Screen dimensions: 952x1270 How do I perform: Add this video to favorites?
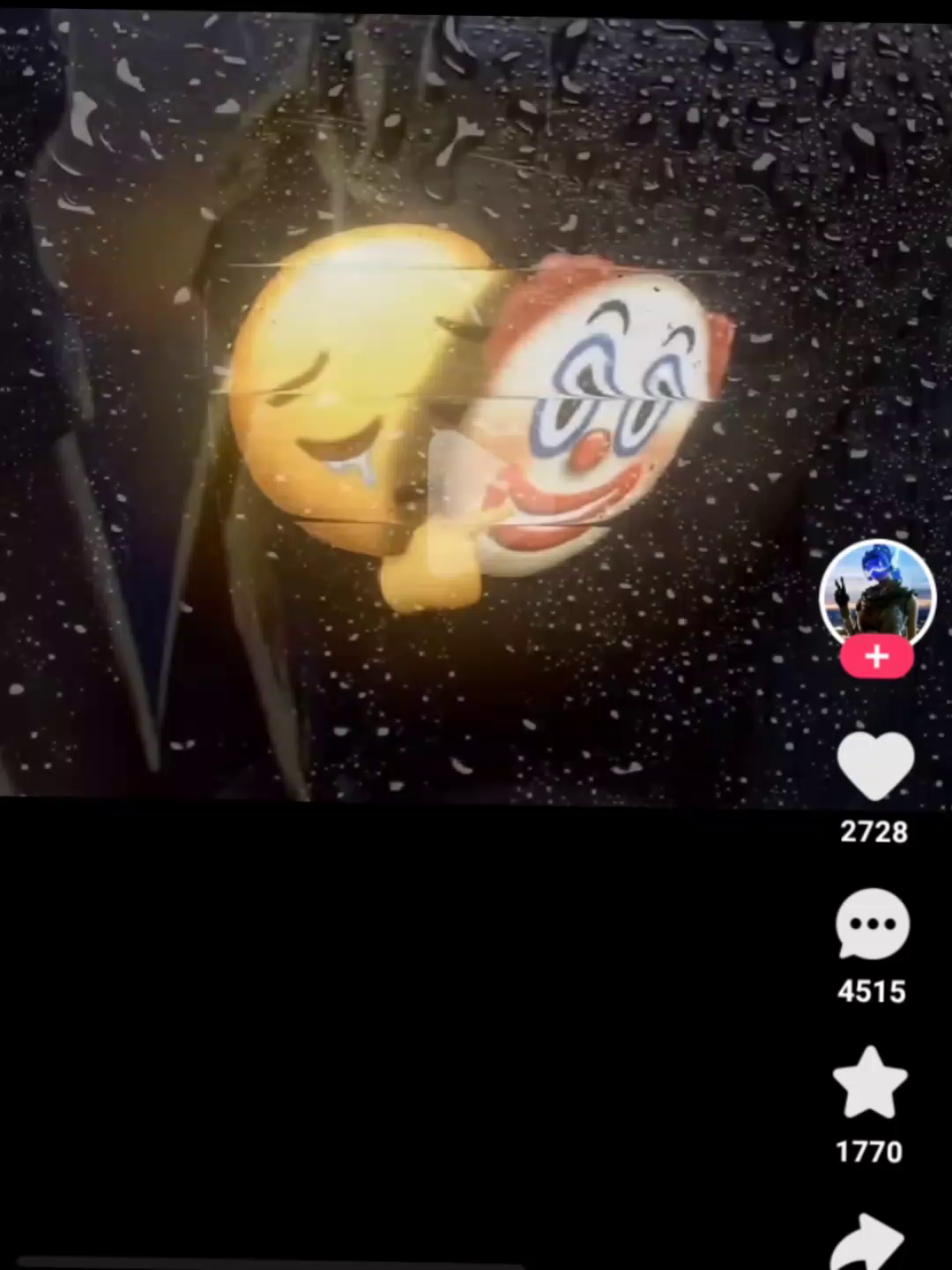coord(871,1084)
